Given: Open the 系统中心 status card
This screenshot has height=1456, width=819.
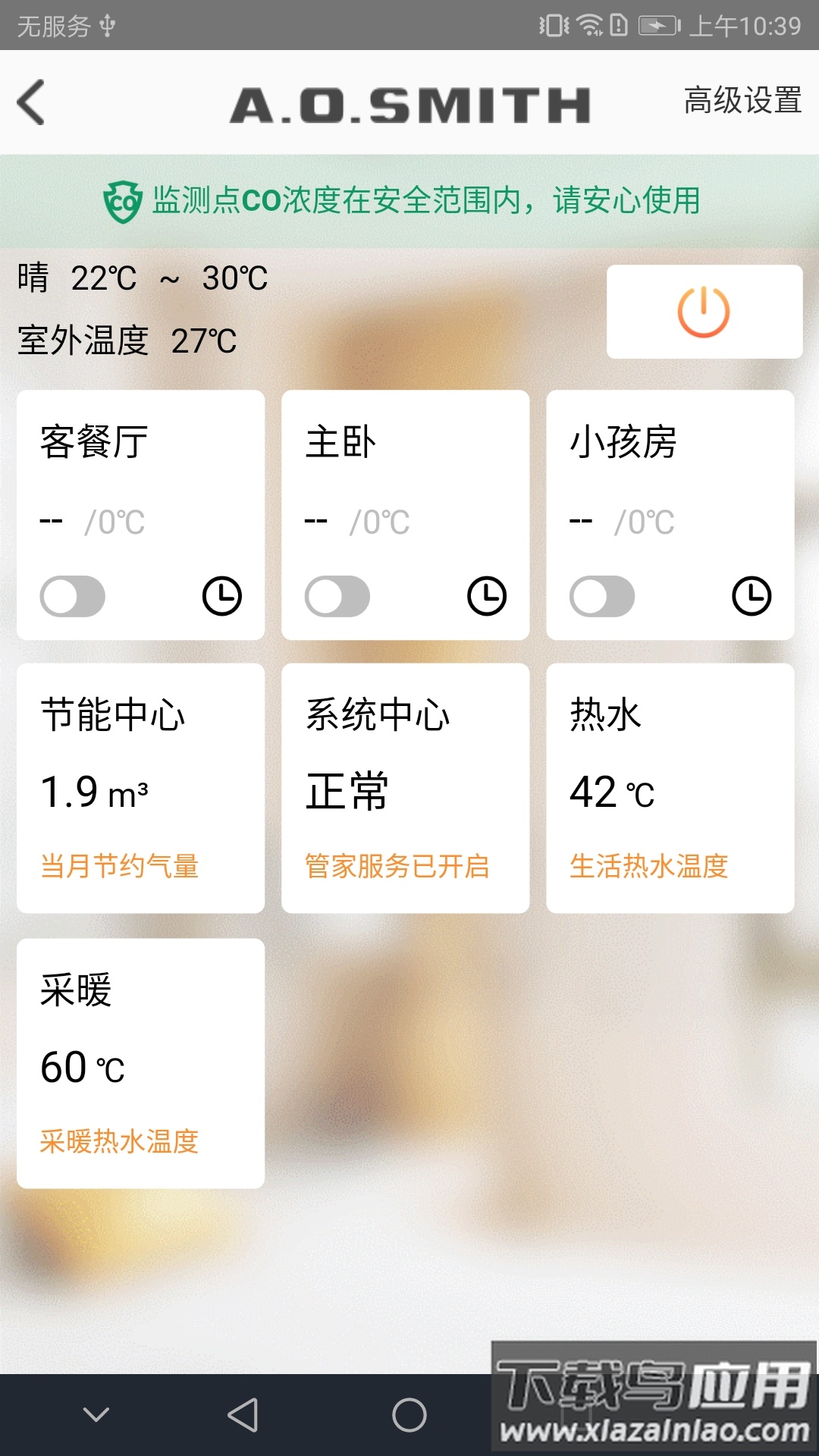Looking at the screenshot, I should pyautogui.click(x=406, y=789).
